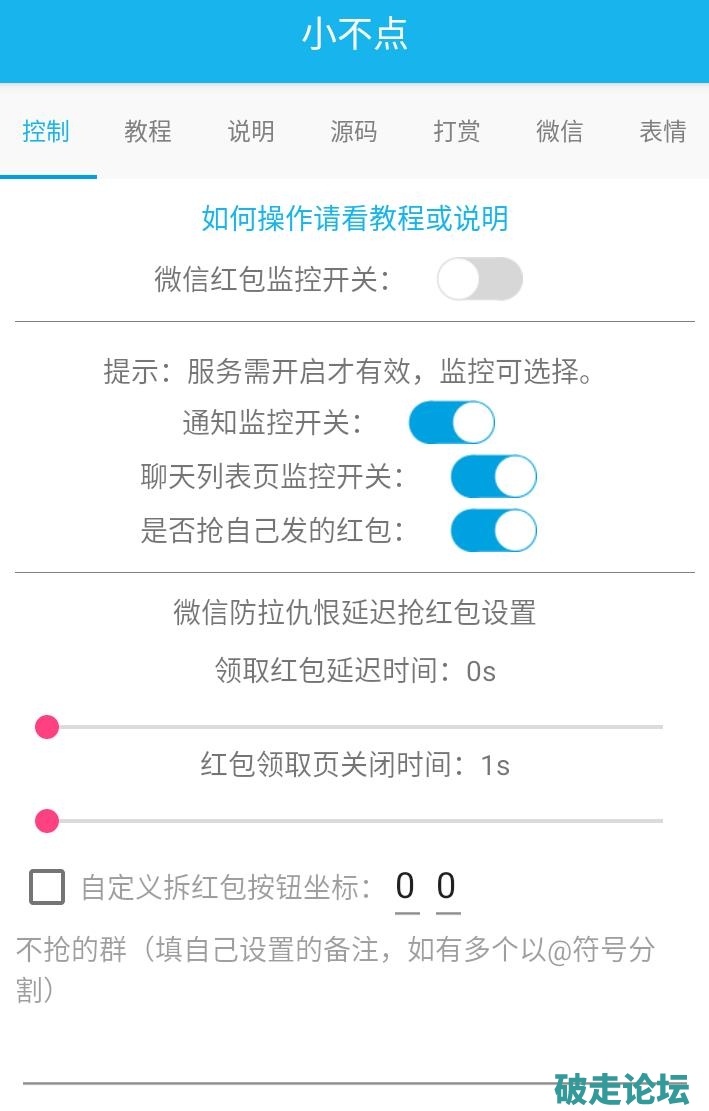Check the 自定义拆红包按钮坐标 checkbox
The width and height of the screenshot is (709, 1111).
(x=47, y=887)
